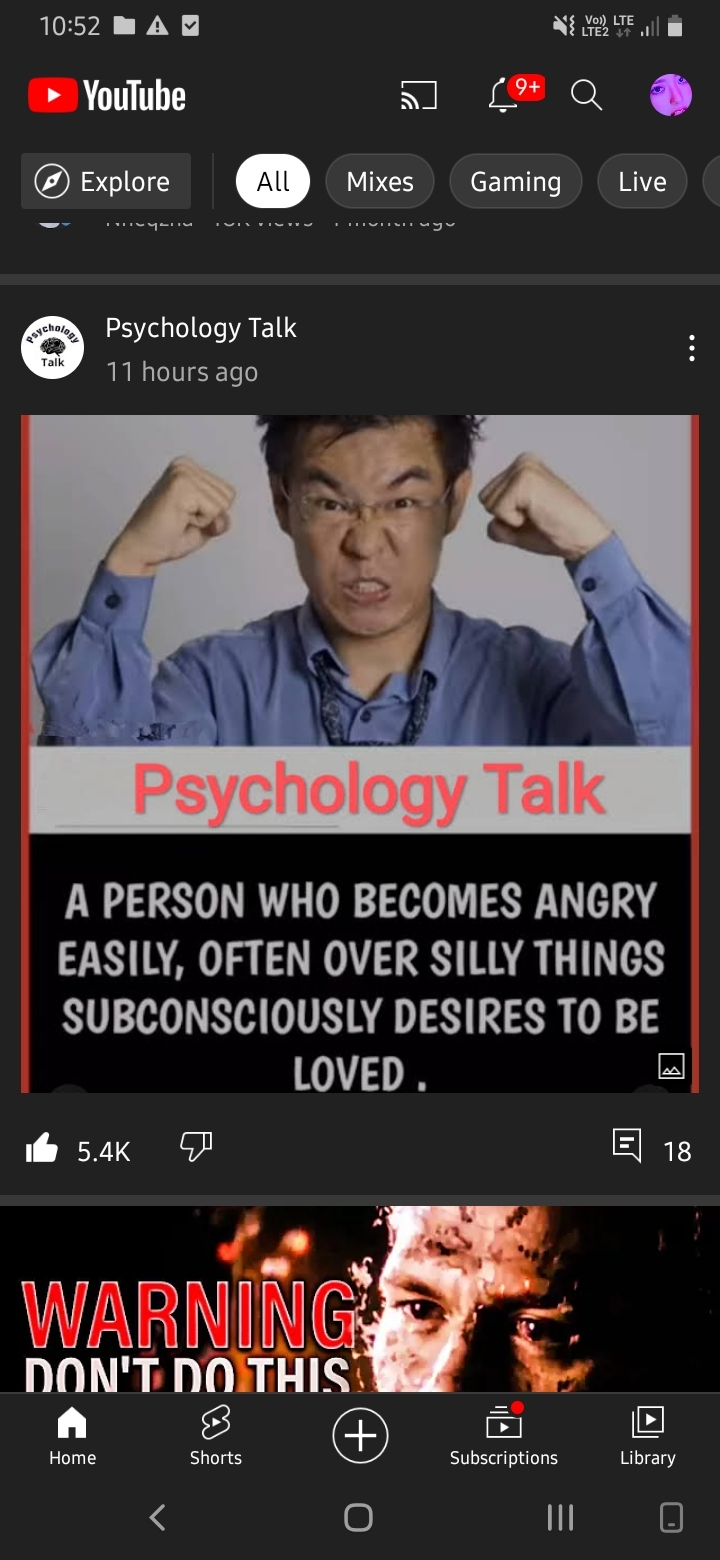Tap the search magnifier icon
The image size is (720, 1560).
pos(587,96)
